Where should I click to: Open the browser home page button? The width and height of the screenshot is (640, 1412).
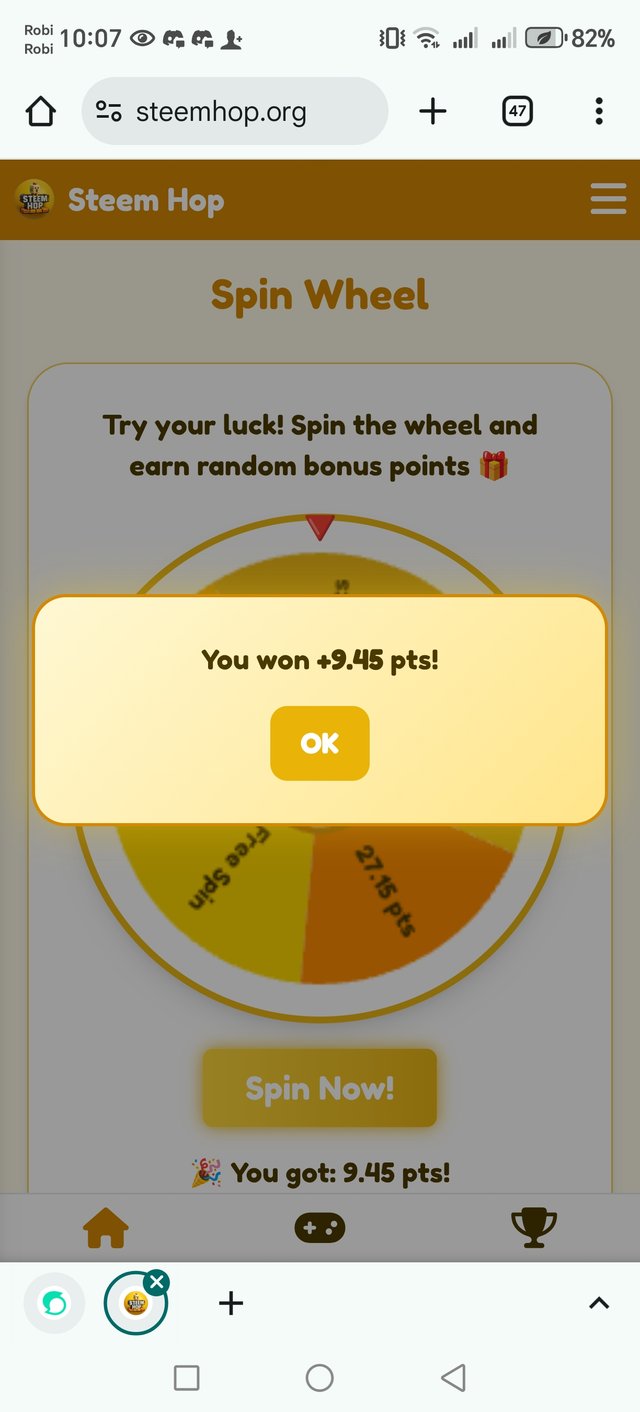tap(41, 112)
